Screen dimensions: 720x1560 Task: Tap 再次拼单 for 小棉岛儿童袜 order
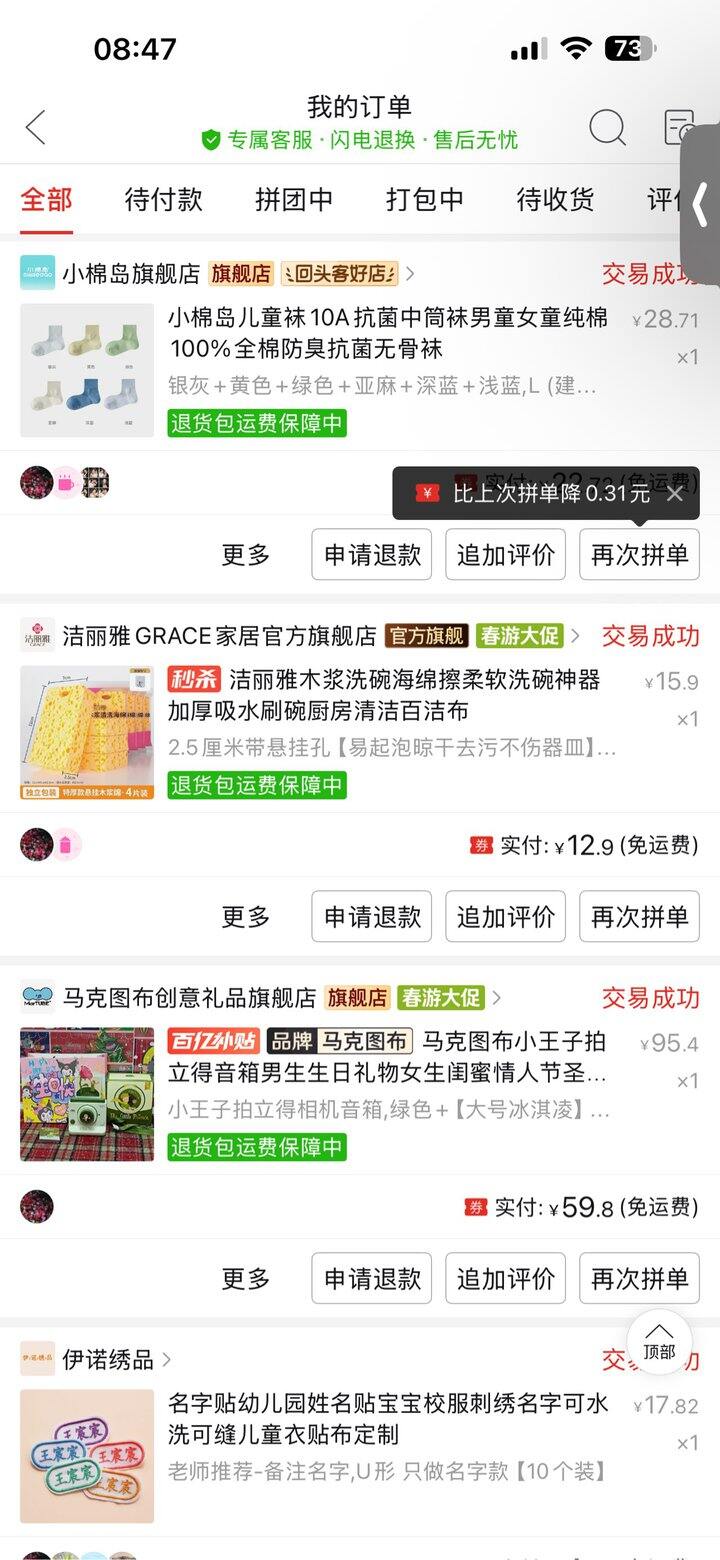pos(639,555)
